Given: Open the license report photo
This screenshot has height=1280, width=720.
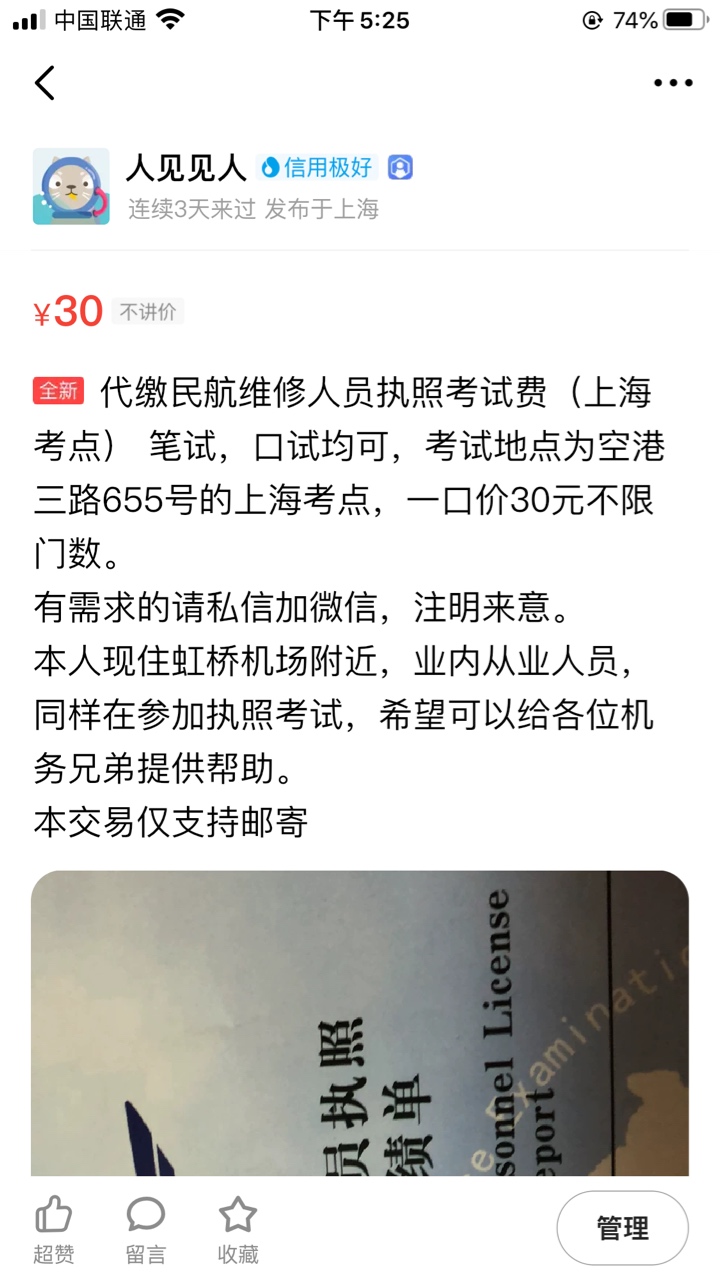Looking at the screenshot, I should pos(360,1020).
